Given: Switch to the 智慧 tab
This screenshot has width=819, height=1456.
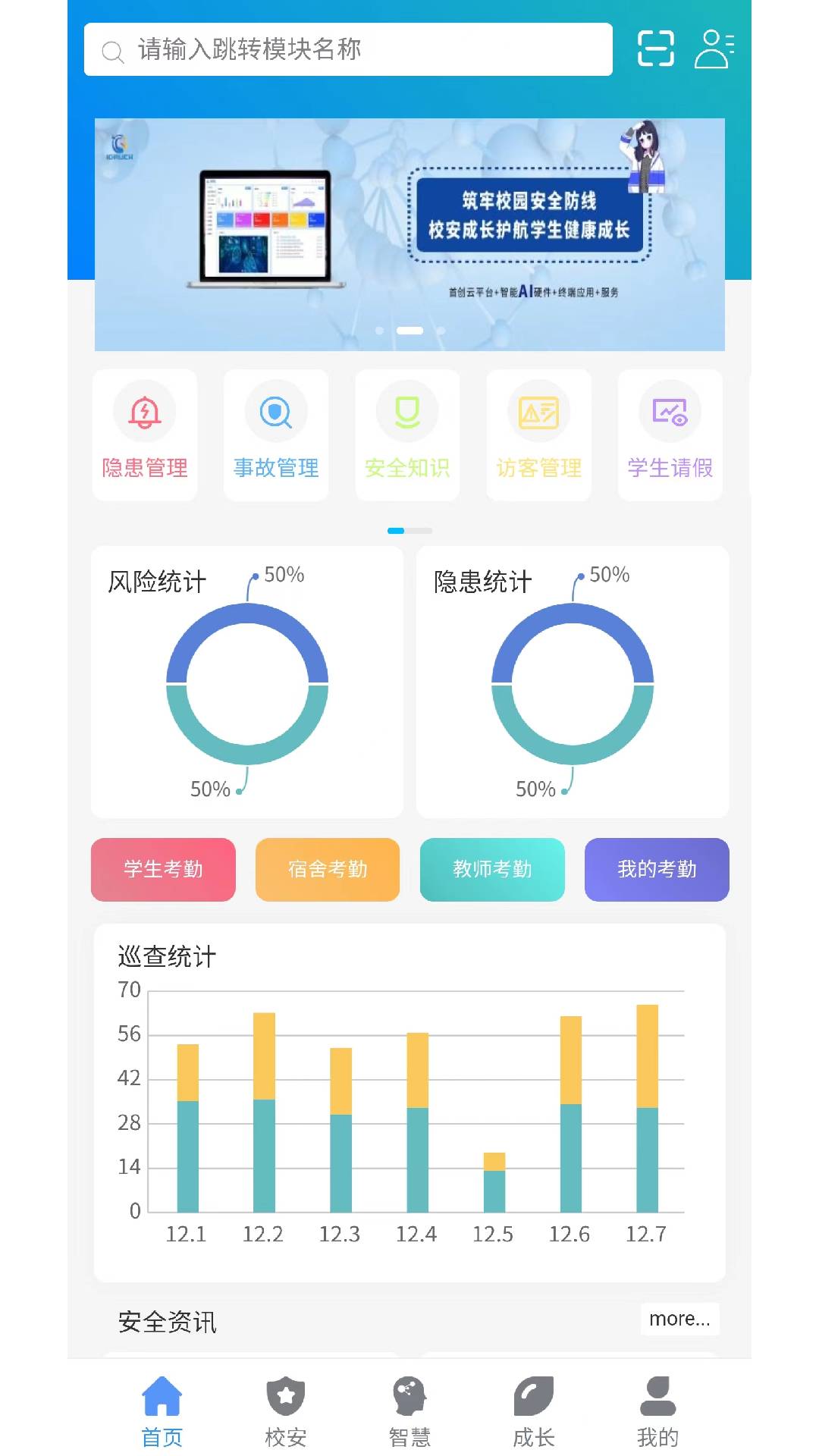Looking at the screenshot, I should (x=409, y=1412).
